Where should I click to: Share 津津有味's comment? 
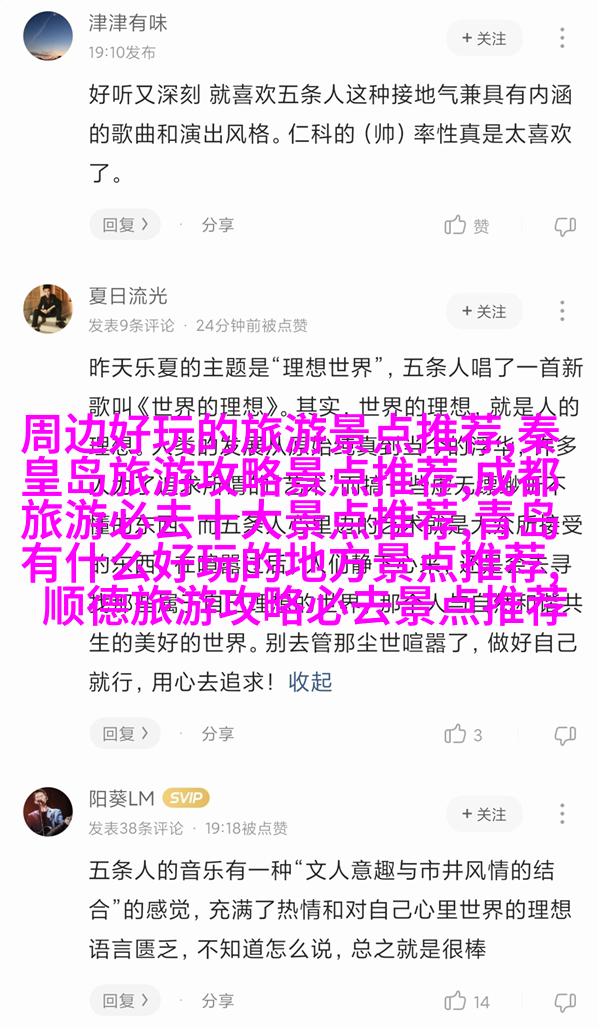[x=205, y=225]
